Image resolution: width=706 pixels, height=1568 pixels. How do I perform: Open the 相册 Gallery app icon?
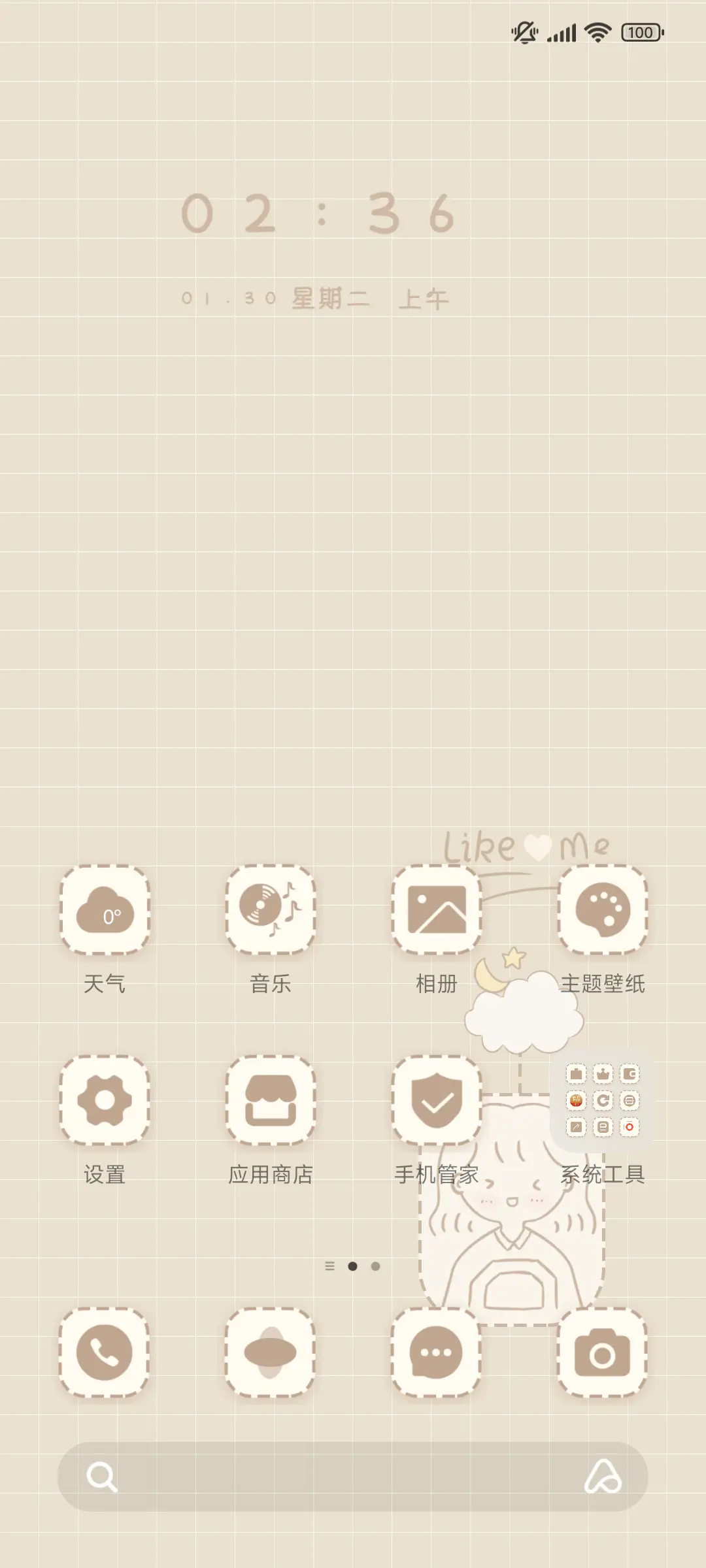(437, 910)
